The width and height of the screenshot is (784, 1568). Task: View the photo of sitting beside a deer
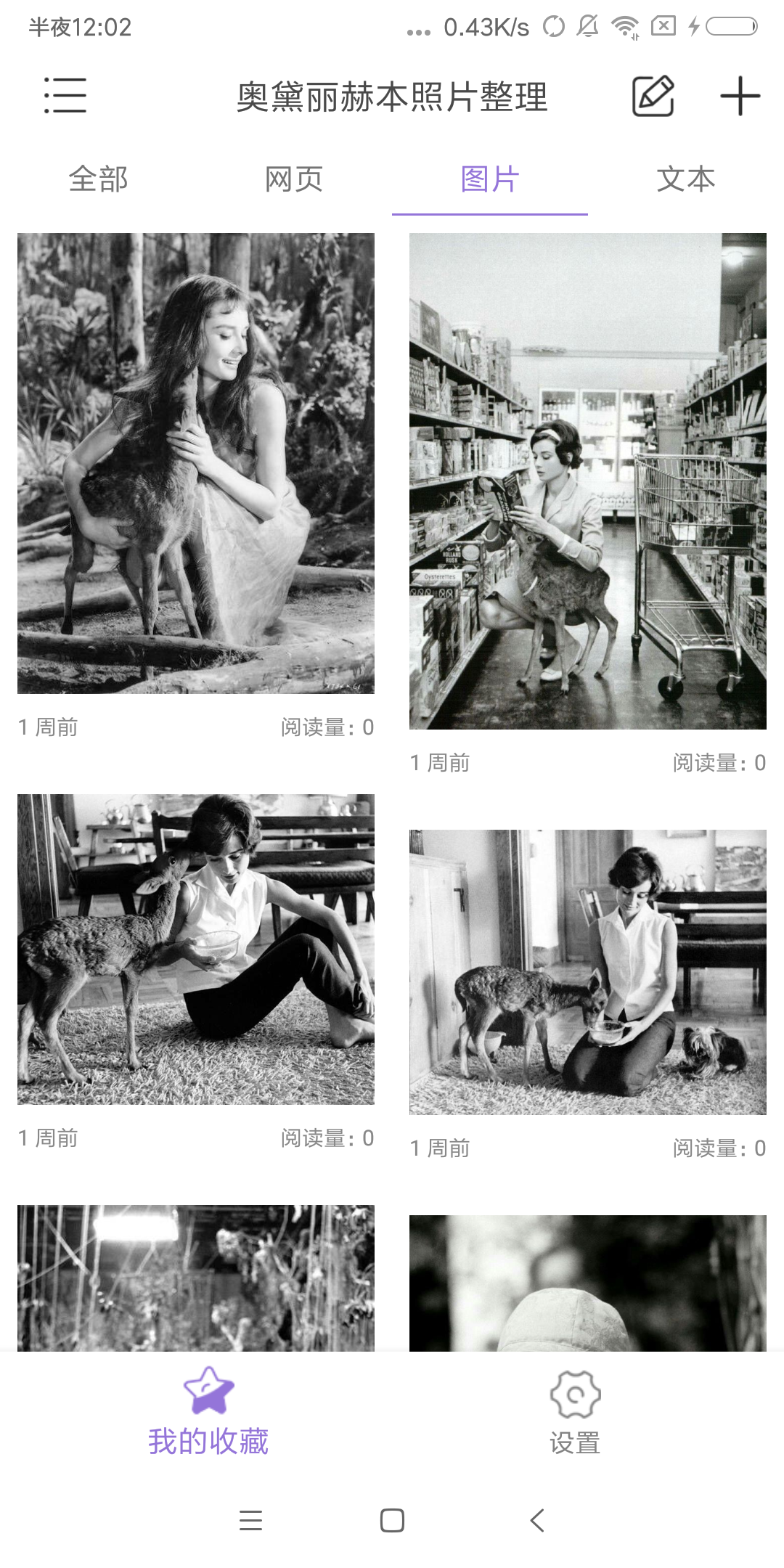click(x=196, y=949)
